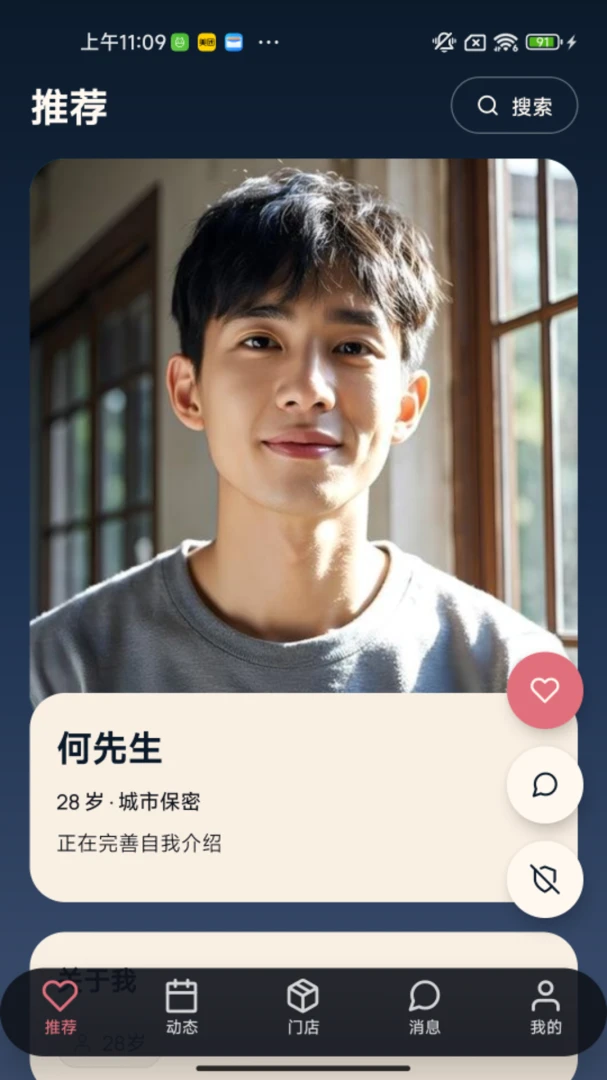Switch to the 动态 tab
Image resolution: width=607 pixels, height=1080 pixels.
click(x=182, y=1009)
